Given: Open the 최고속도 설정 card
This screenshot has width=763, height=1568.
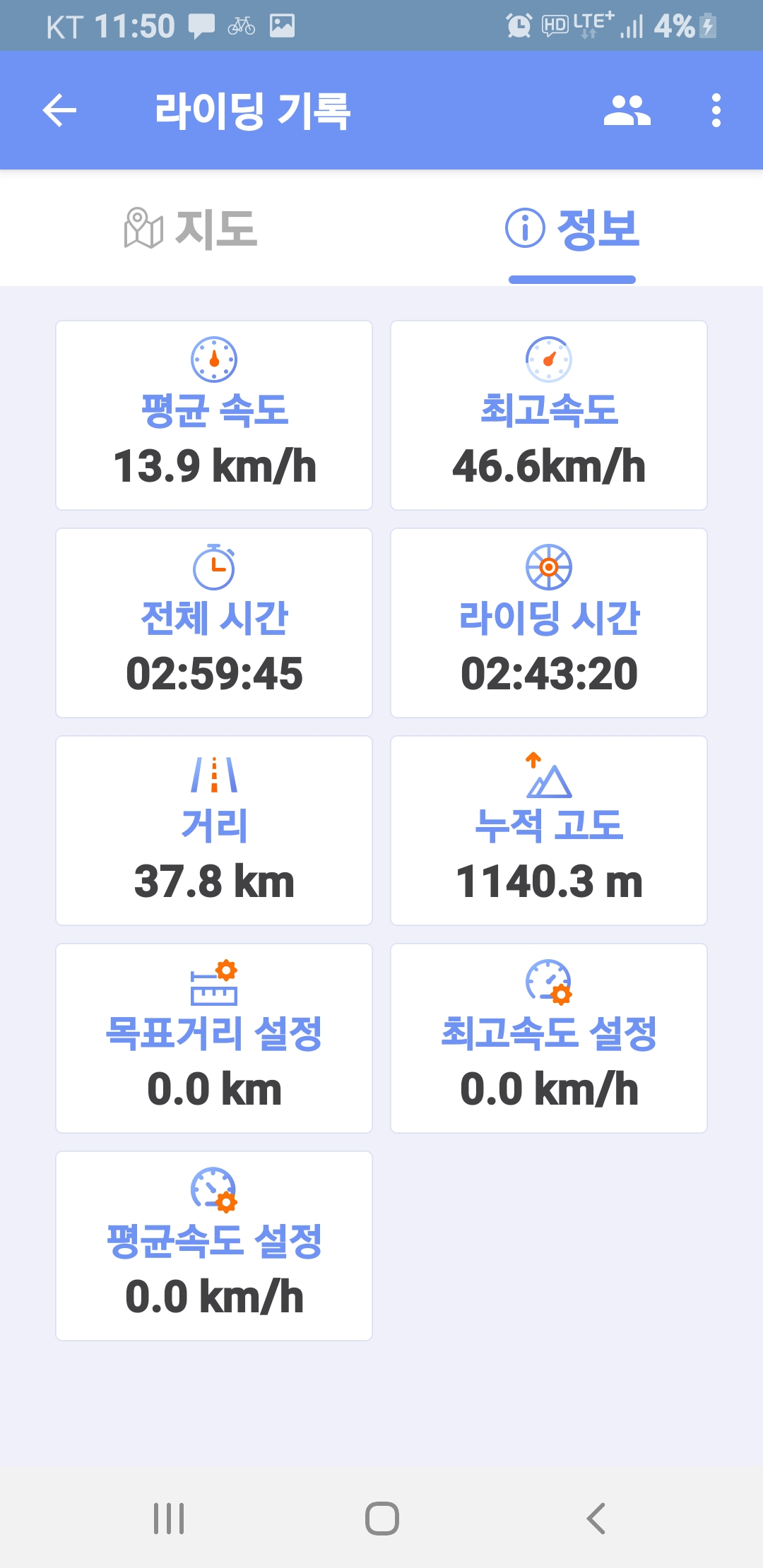Looking at the screenshot, I should click(x=549, y=1038).
